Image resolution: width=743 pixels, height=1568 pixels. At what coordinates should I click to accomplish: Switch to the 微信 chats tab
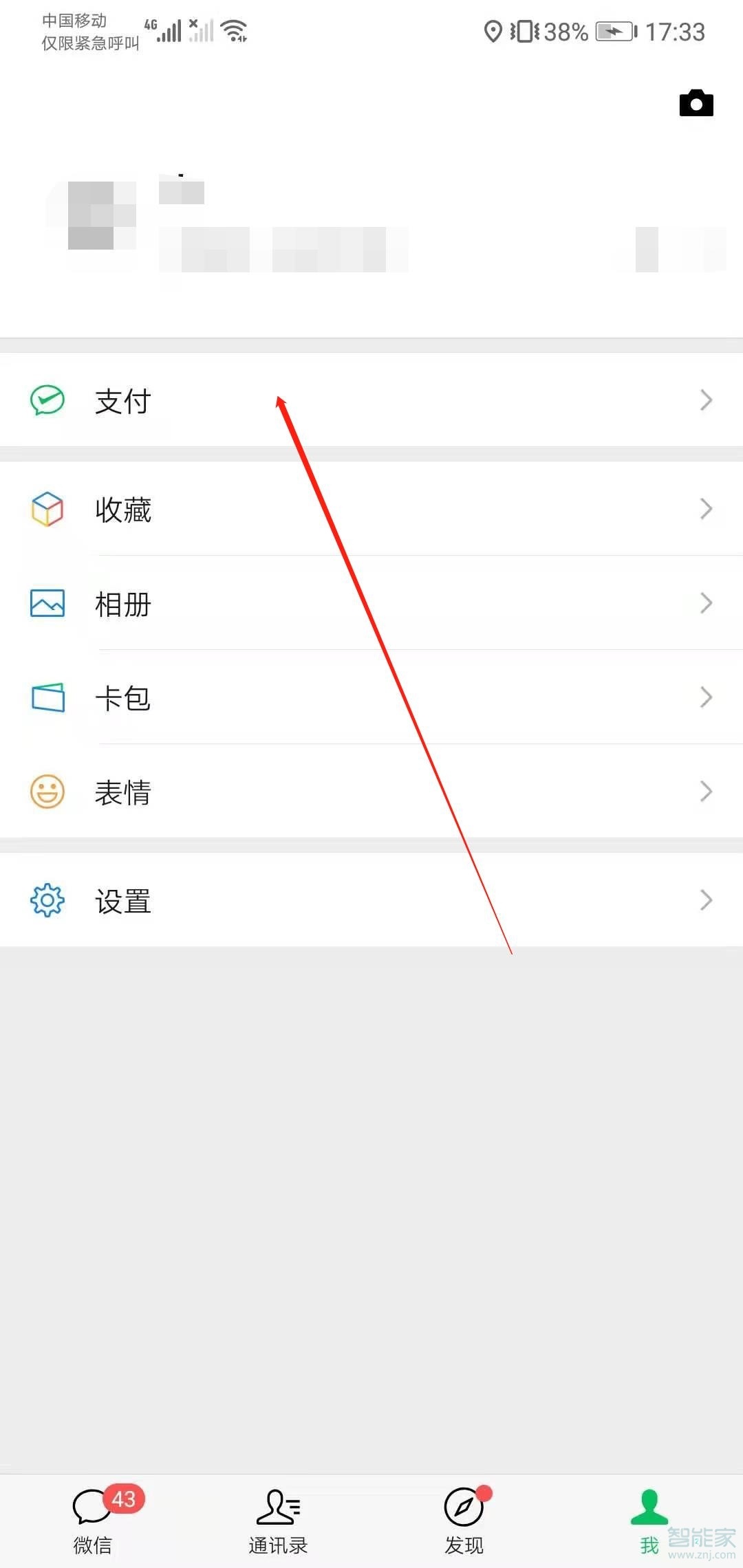click(94, 1520)
